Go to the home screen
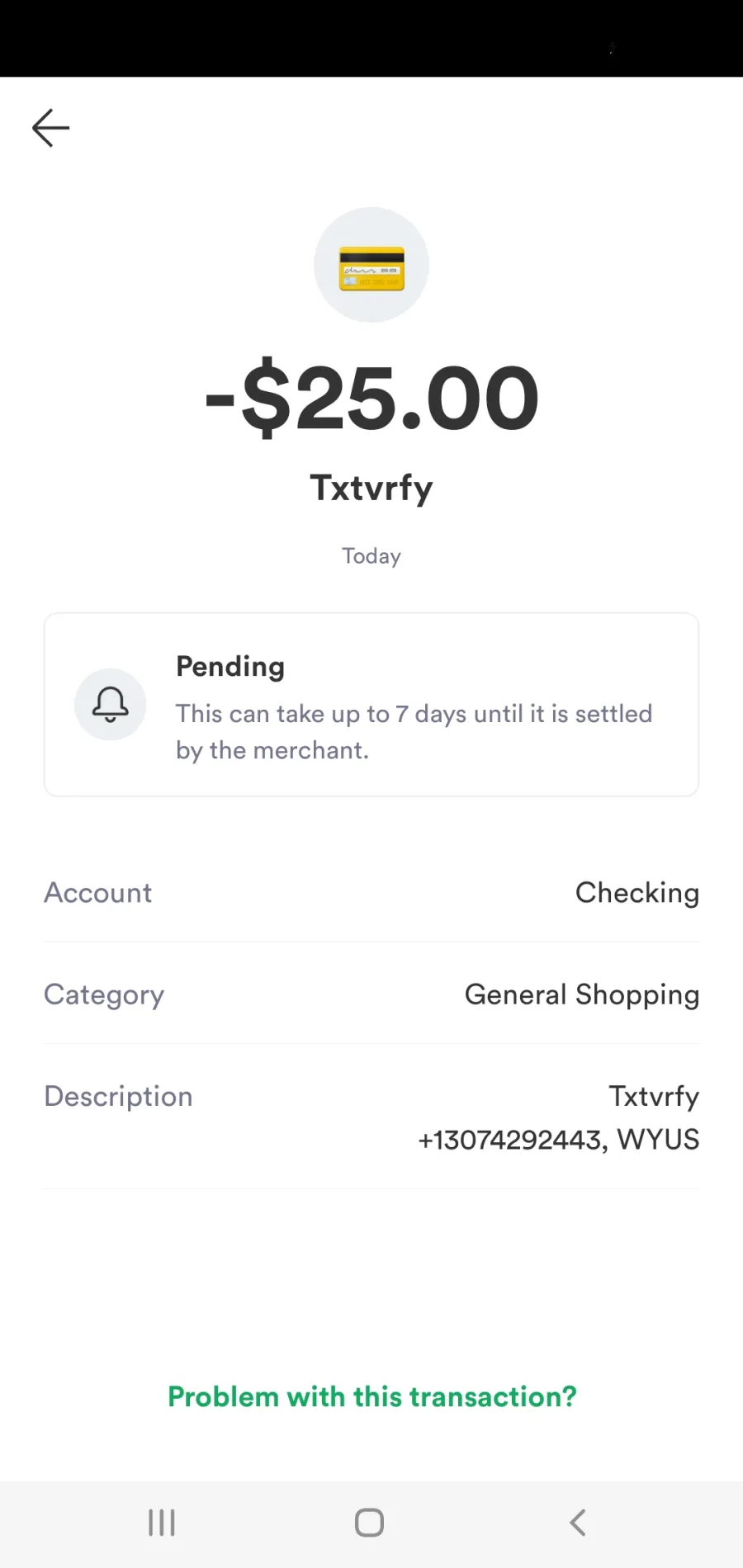 coord(369,1523)
